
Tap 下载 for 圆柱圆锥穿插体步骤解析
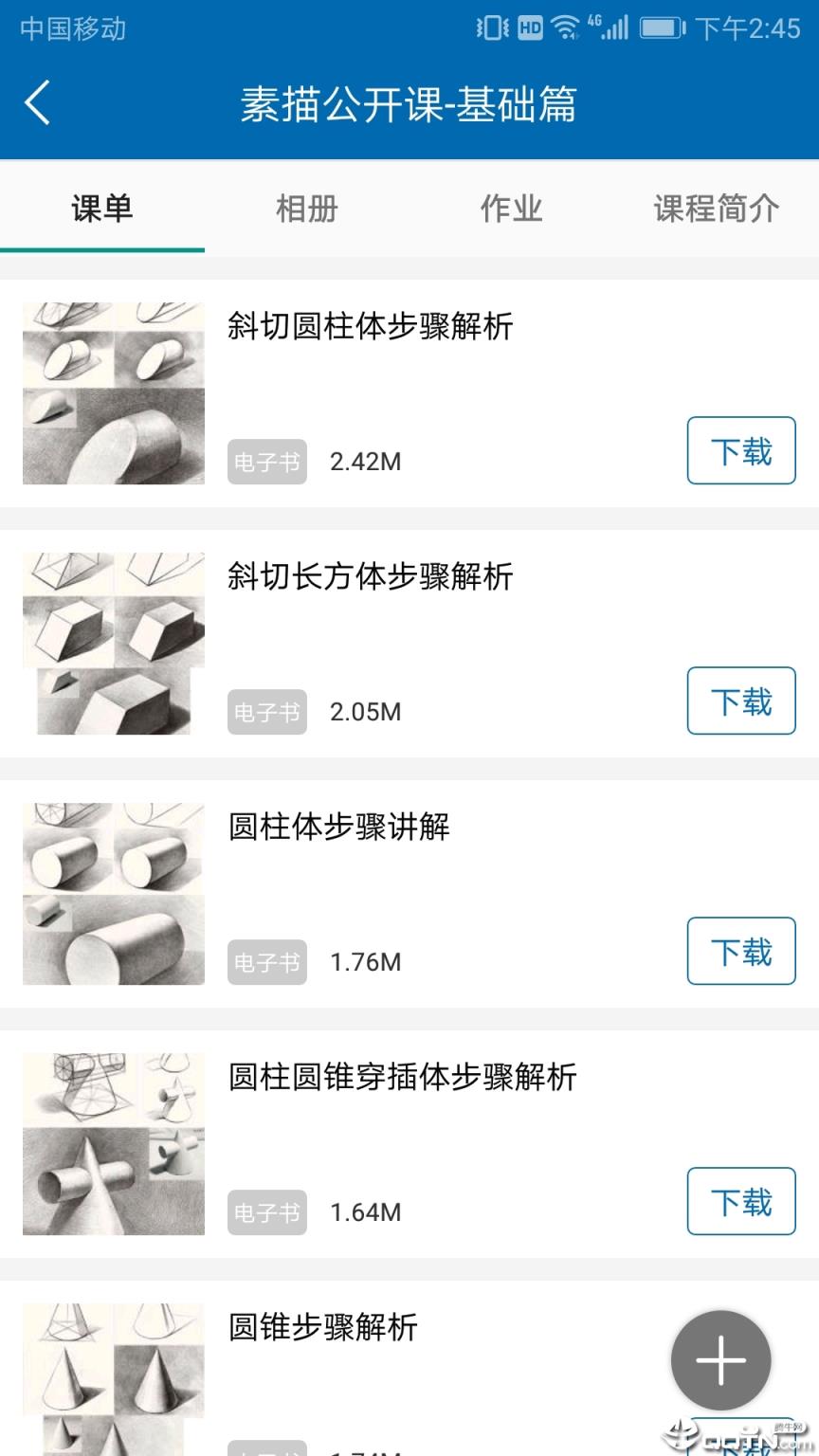point(740,1201)
